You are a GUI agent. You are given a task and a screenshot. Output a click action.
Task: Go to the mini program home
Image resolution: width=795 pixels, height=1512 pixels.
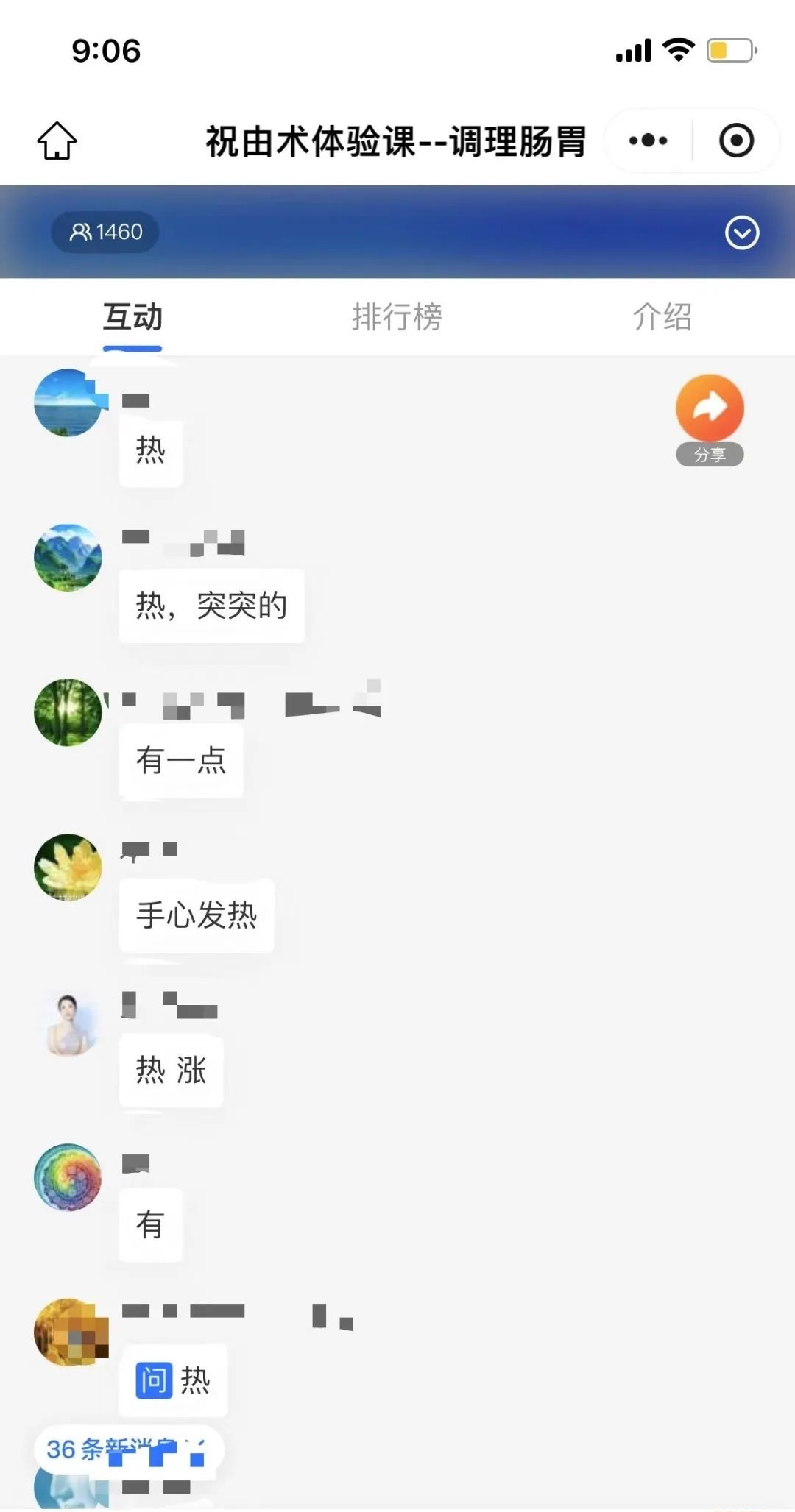[x=57, y=141]
